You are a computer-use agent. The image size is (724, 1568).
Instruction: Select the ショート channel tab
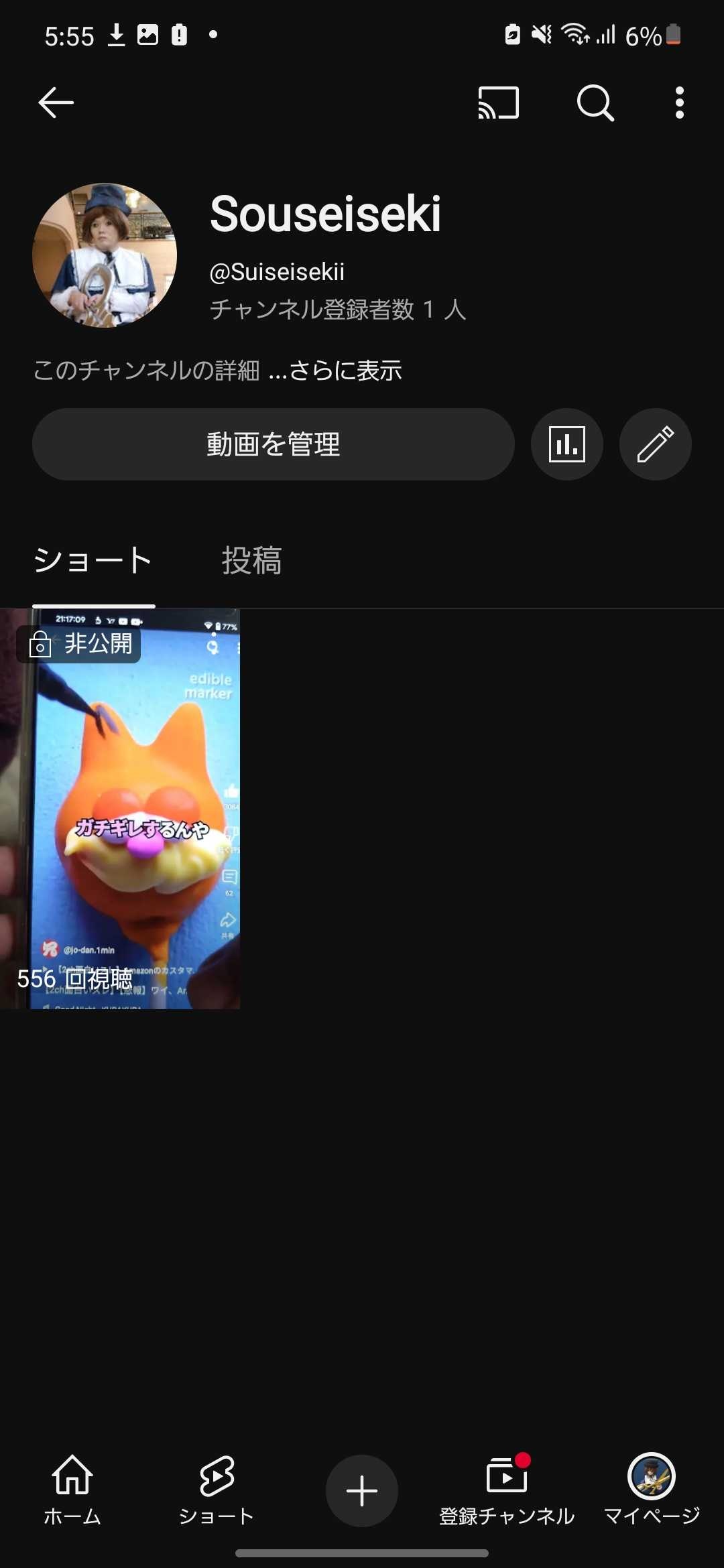(x=93, y=560)
